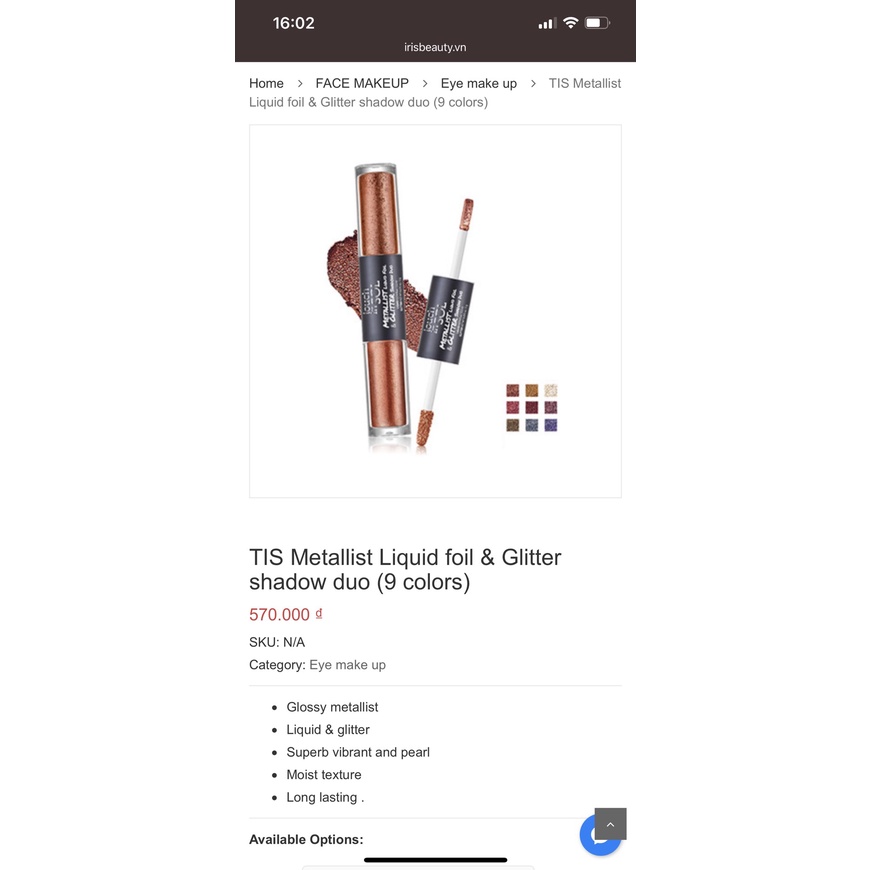Go to the Home breadcrumb link

(x=266, y=83)
